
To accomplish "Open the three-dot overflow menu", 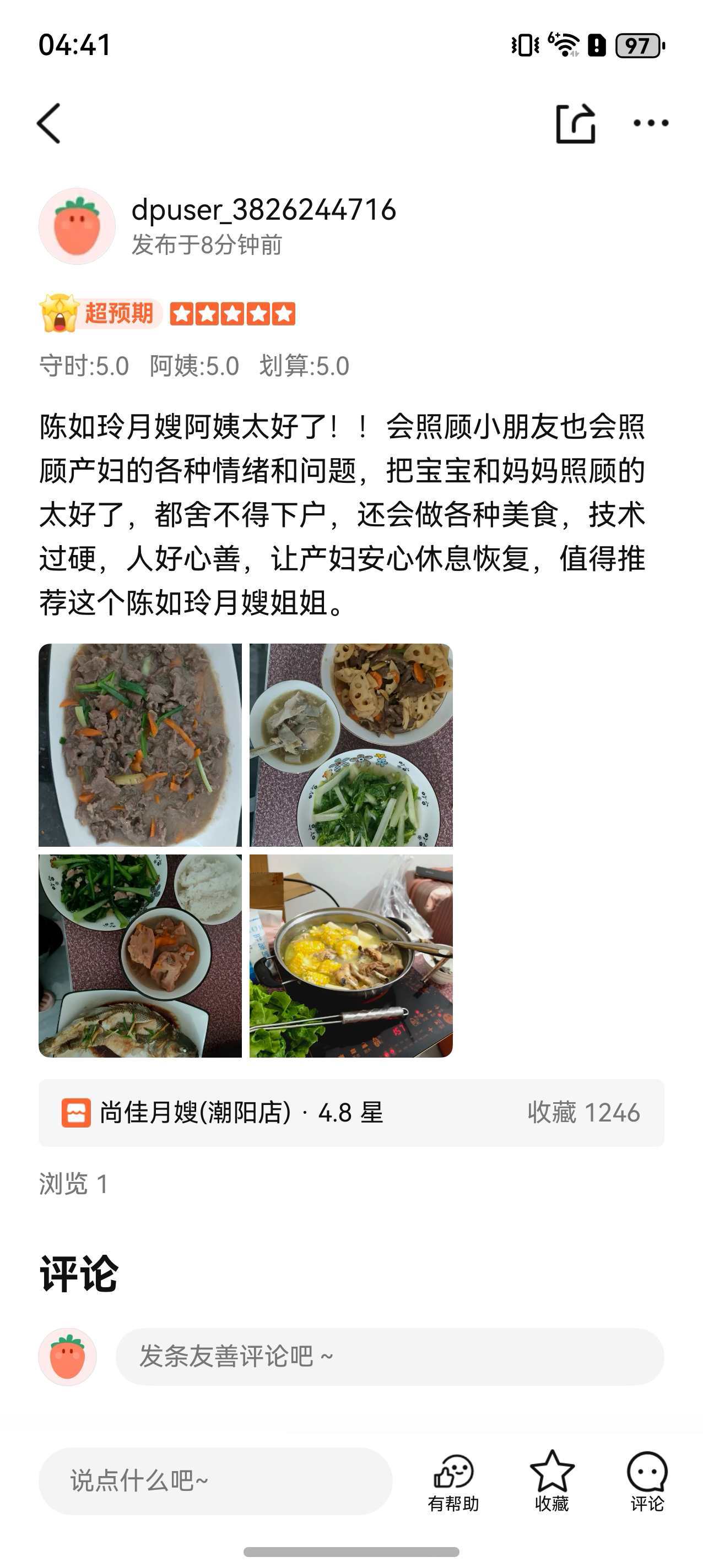I will coord(650,123).
